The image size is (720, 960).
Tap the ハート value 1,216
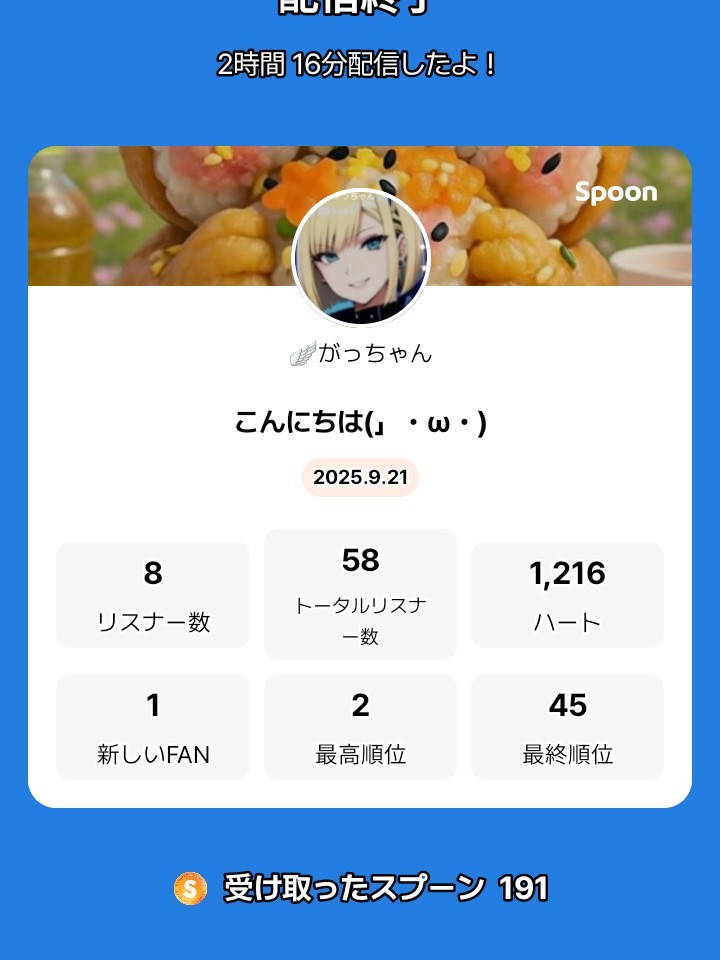(x=567, y=573)
